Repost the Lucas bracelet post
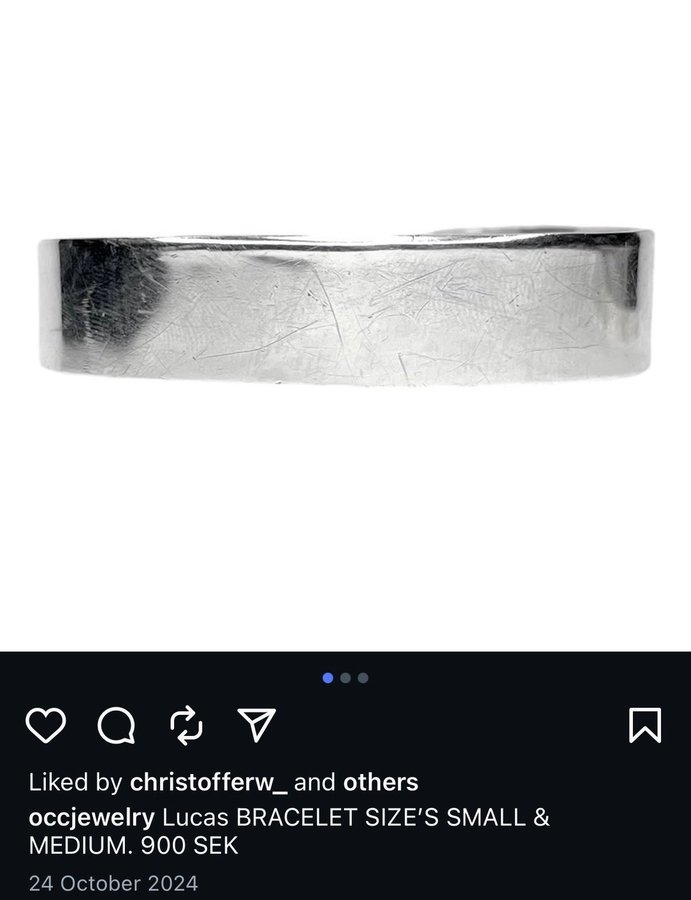Image resolution: width=691 pixels, height=900 pixels. coord(187,725)
